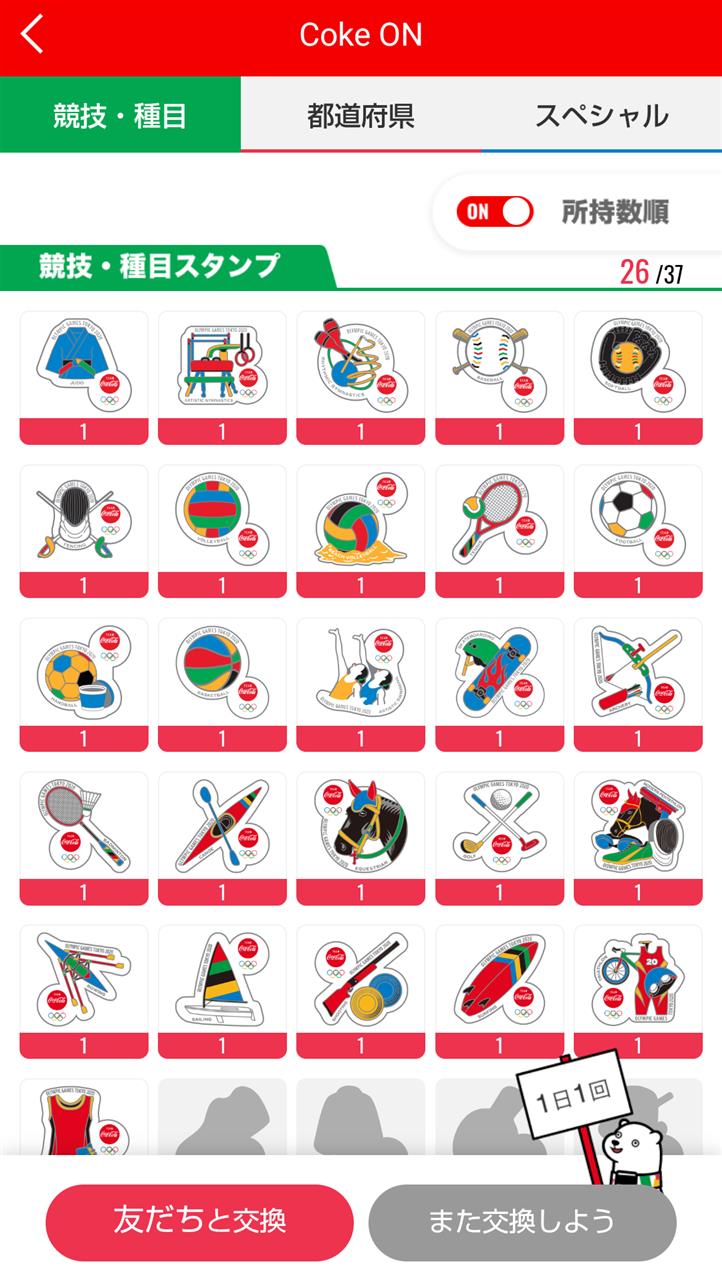Open the Sailing stamp

pos(222,980)
